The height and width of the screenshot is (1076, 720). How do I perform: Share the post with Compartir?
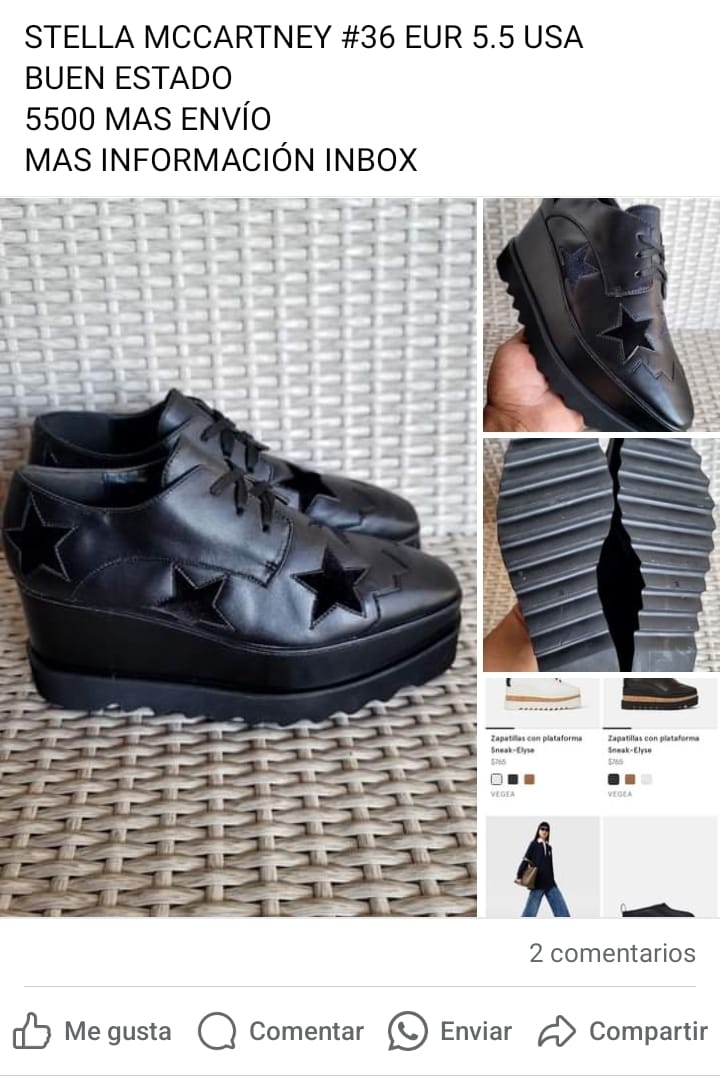pos(623,1031)
